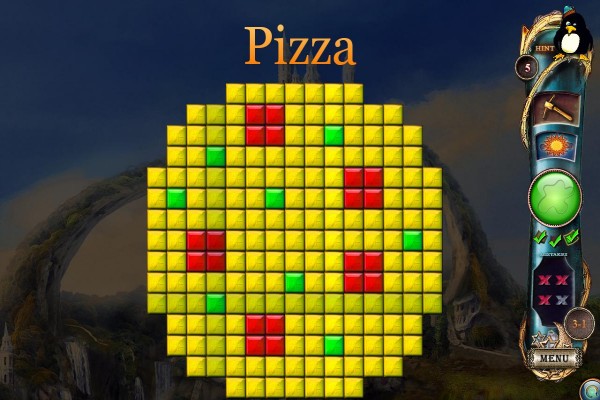The height and width of the screenshot is (400, 600).
Task: Use a hint from the penguin
Action: 571,35
